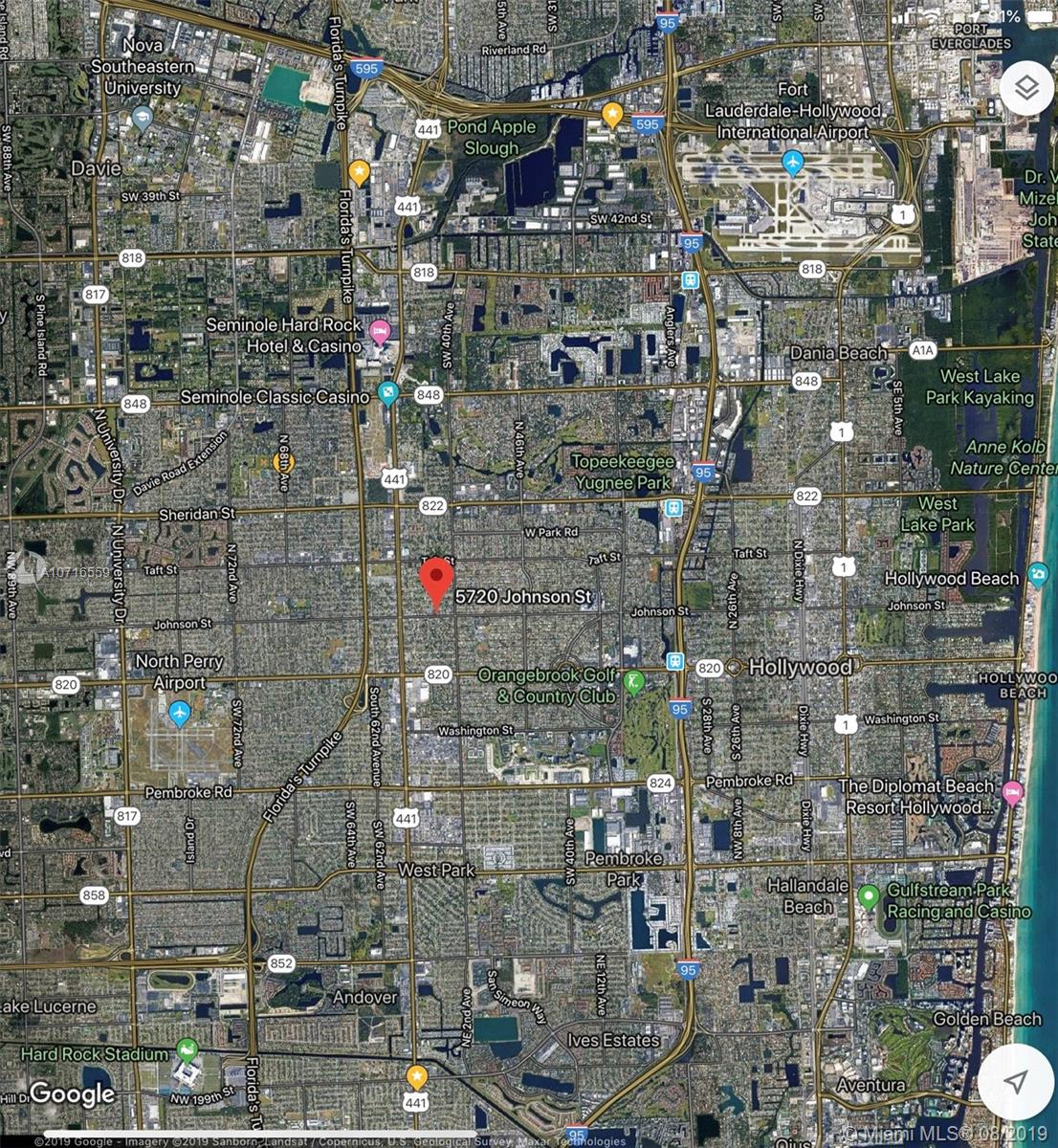
Task: Select Gulfstream Park Racing and Casino marker
Action: pyautogui.click(x=868, y=897)
